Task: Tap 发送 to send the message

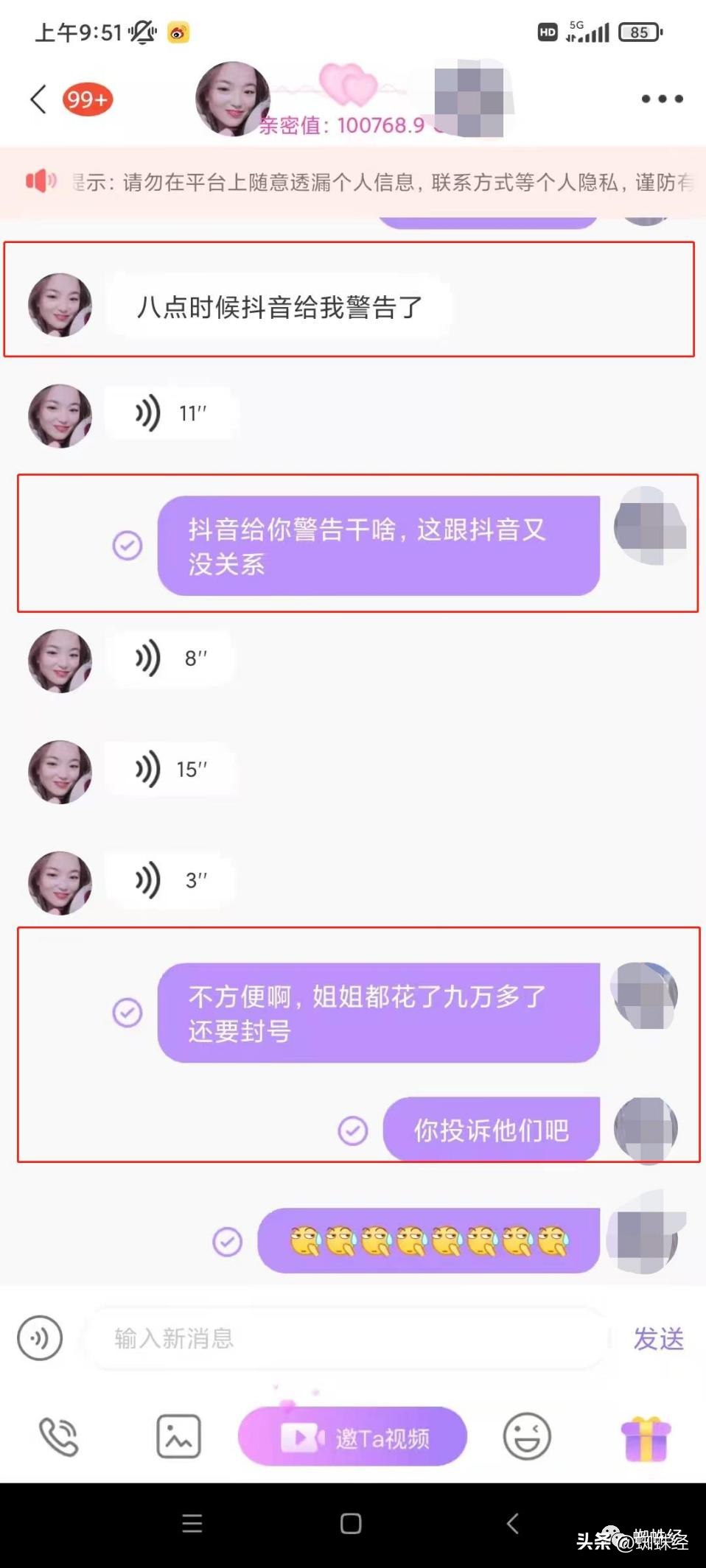Action: click(658, 1338)
